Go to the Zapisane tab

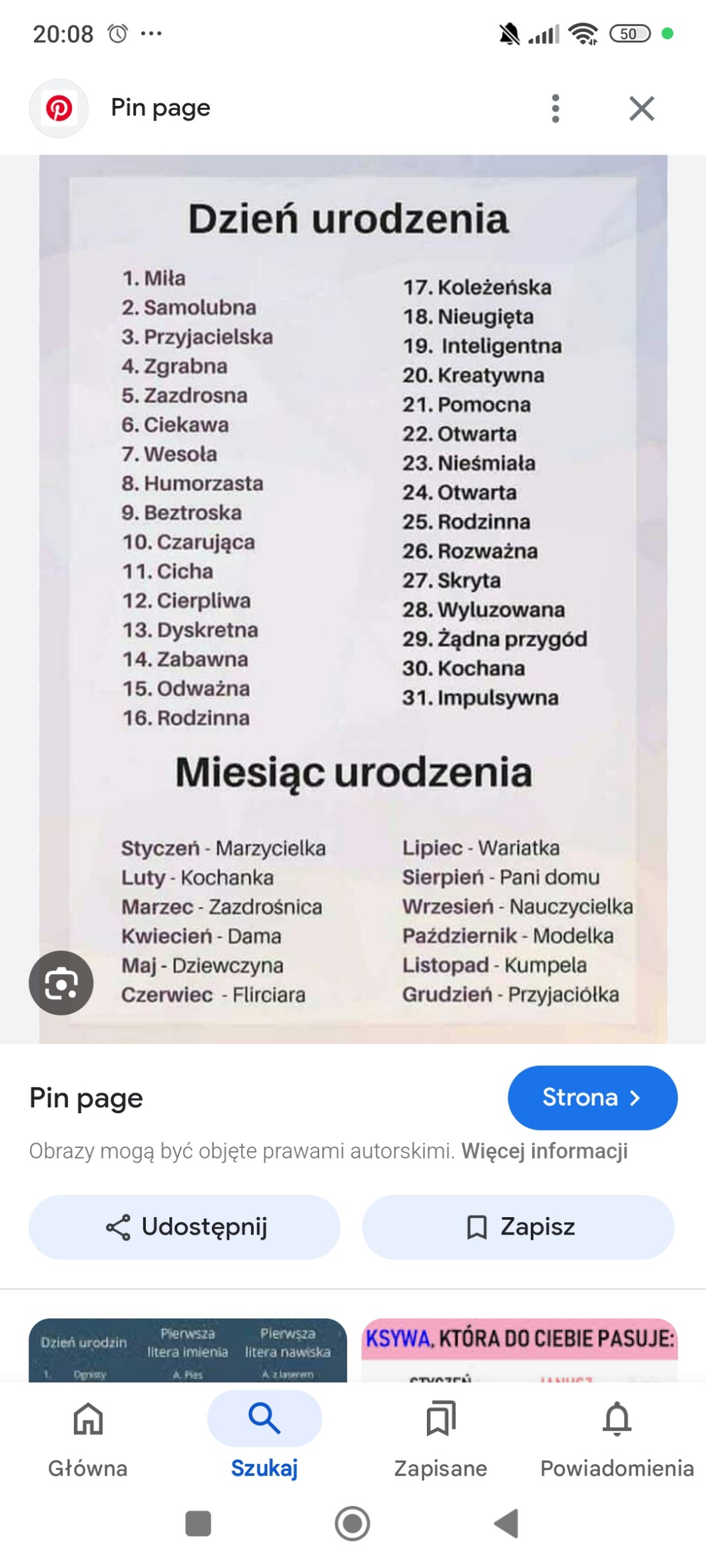440,1437
